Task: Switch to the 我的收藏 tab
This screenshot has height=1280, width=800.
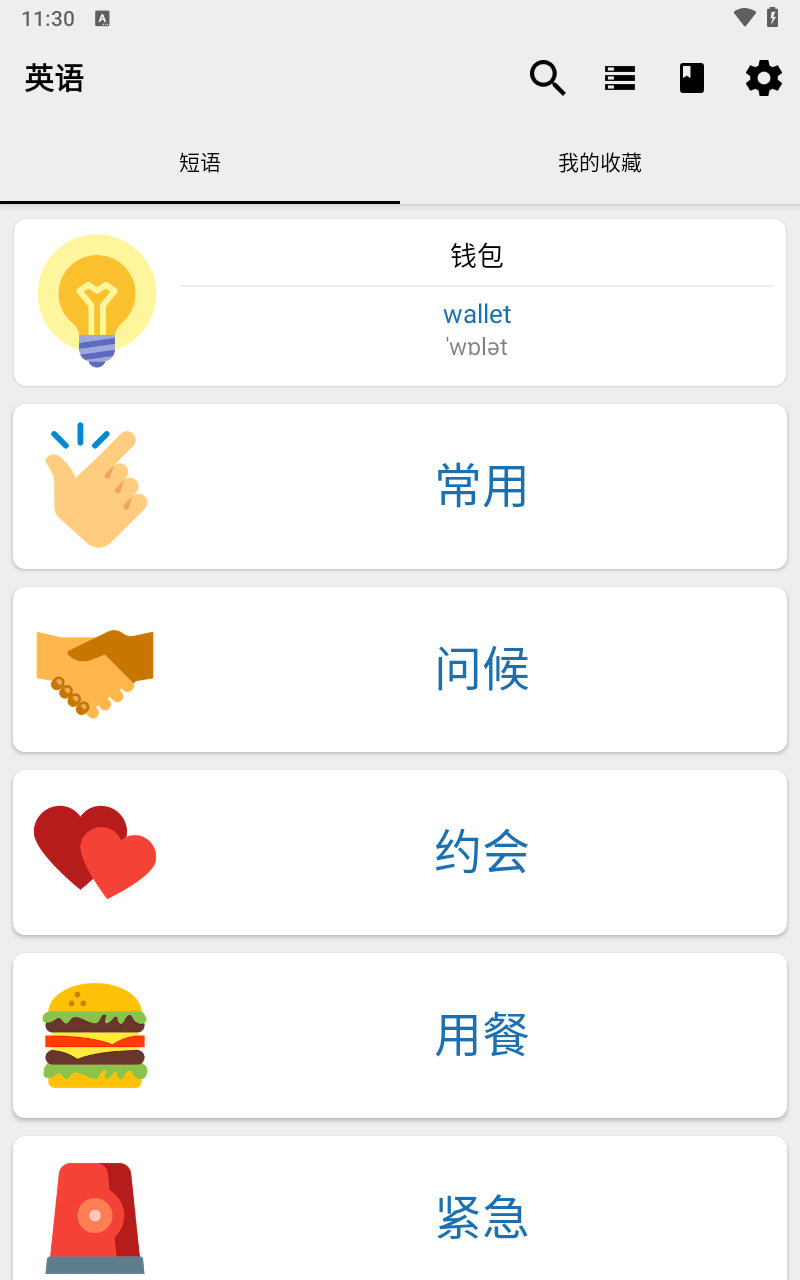Action: [x=600, y=163]
